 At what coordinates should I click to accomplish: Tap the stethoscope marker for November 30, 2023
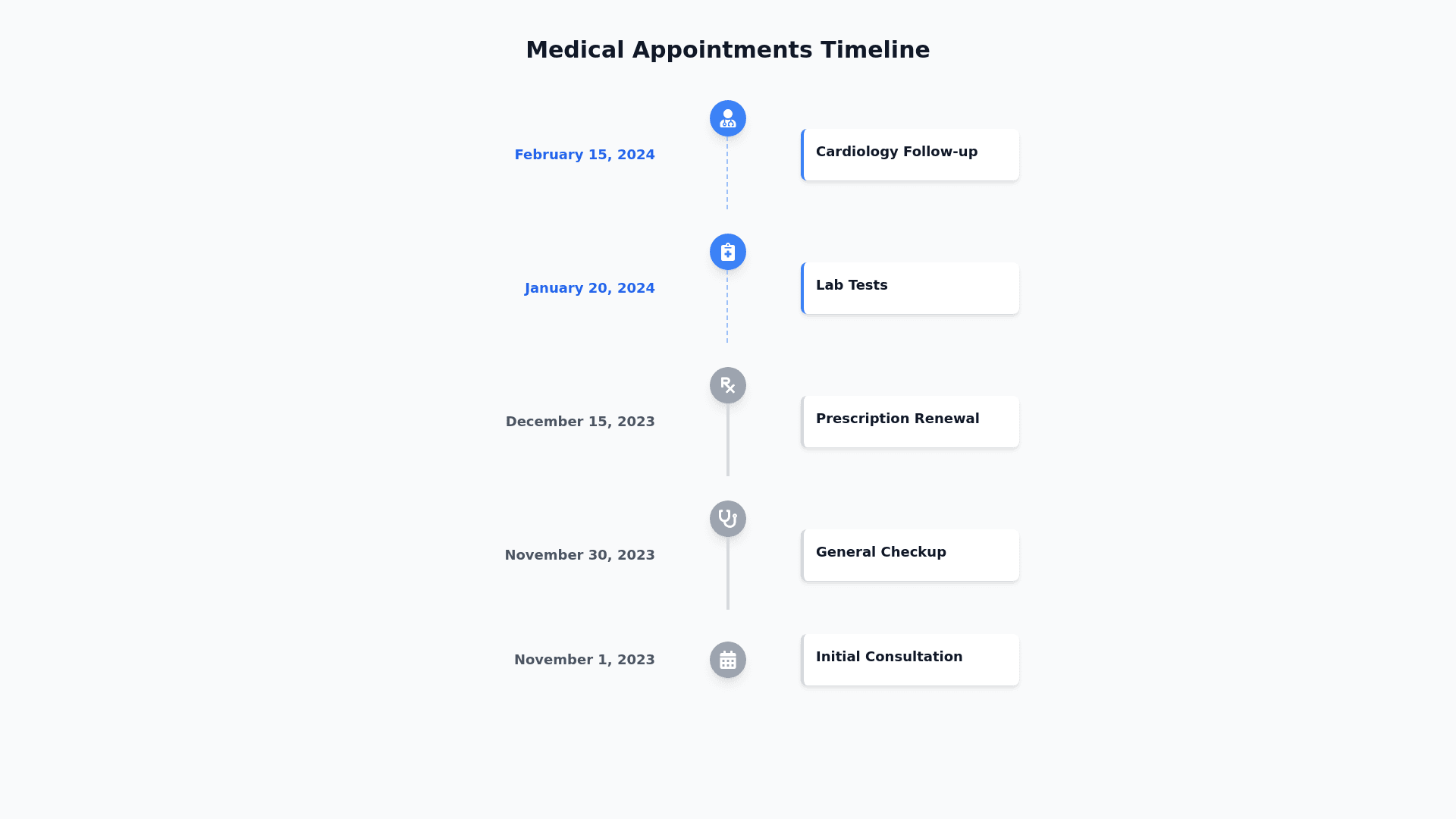(x=728, y=519)
